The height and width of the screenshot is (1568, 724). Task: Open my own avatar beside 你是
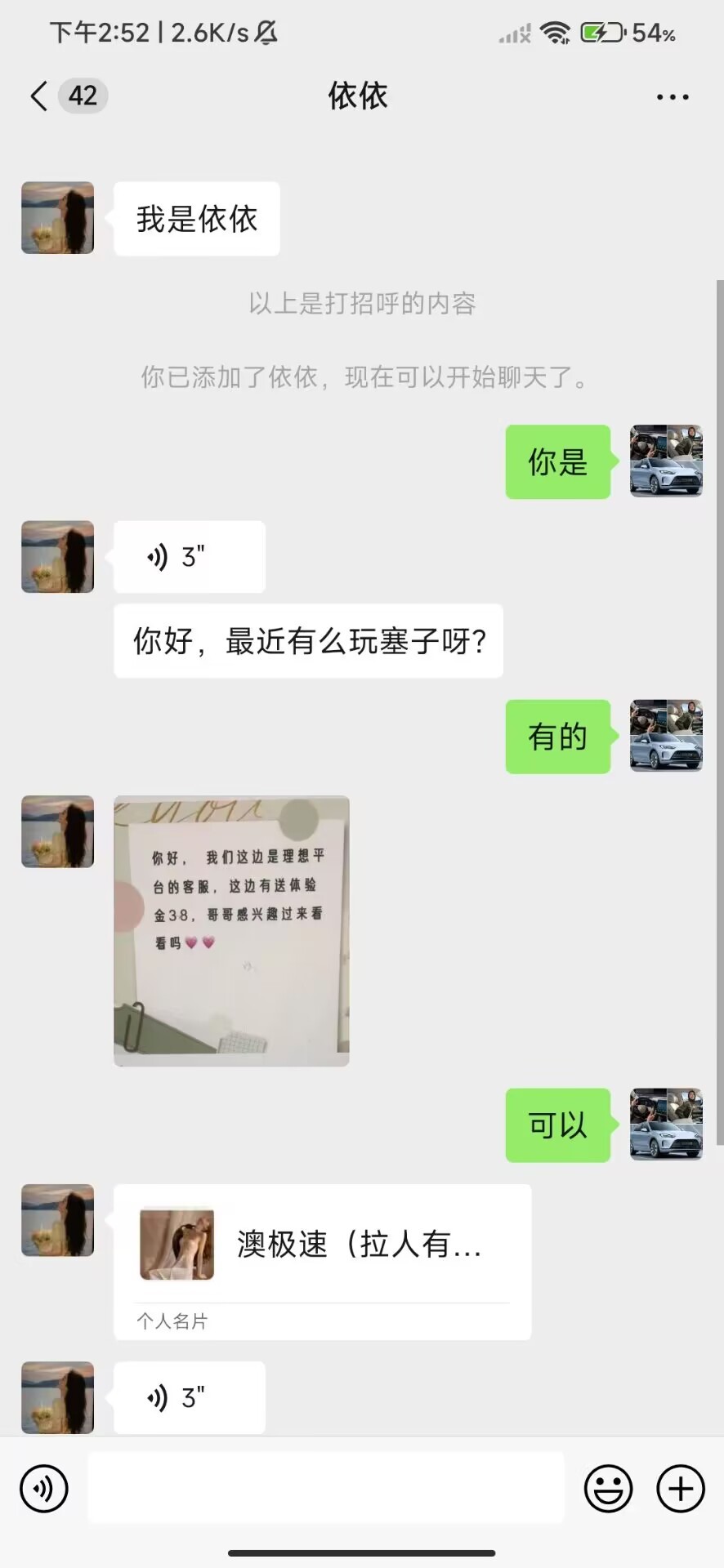(x=666, y=461)
